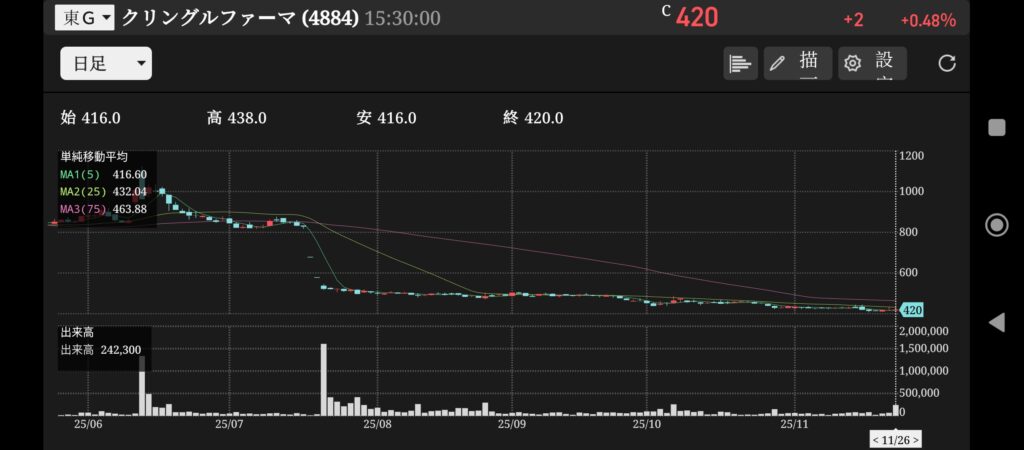Open the 東G market dropdown
Screen dimensions: 1024x450
click(x=85, y=17)
